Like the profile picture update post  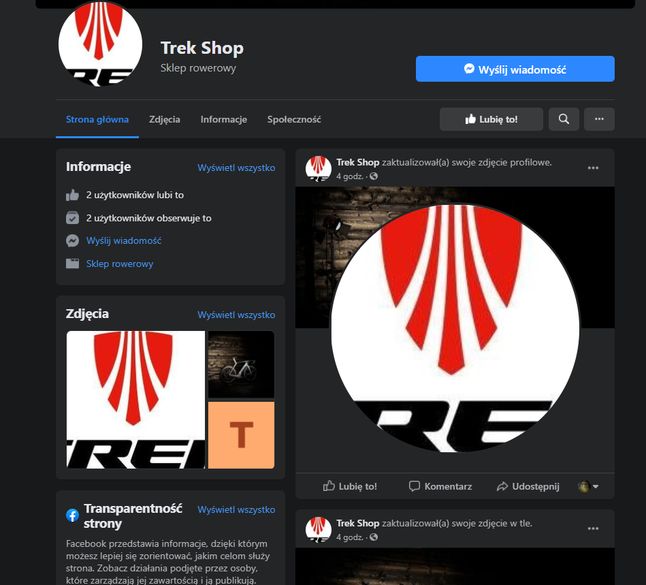click(x=350, y=486)
